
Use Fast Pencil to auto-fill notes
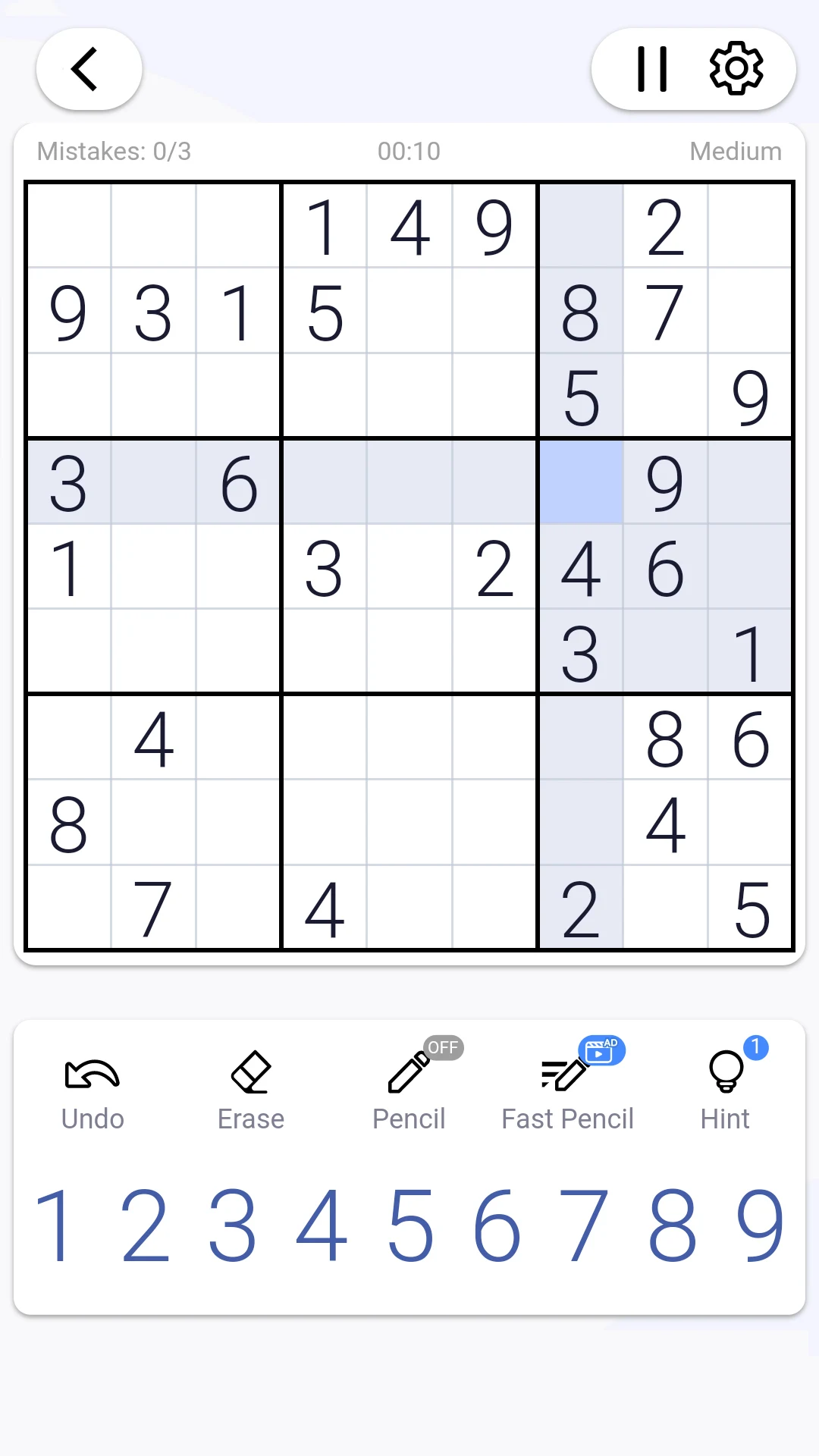(x=567, y=1078)
